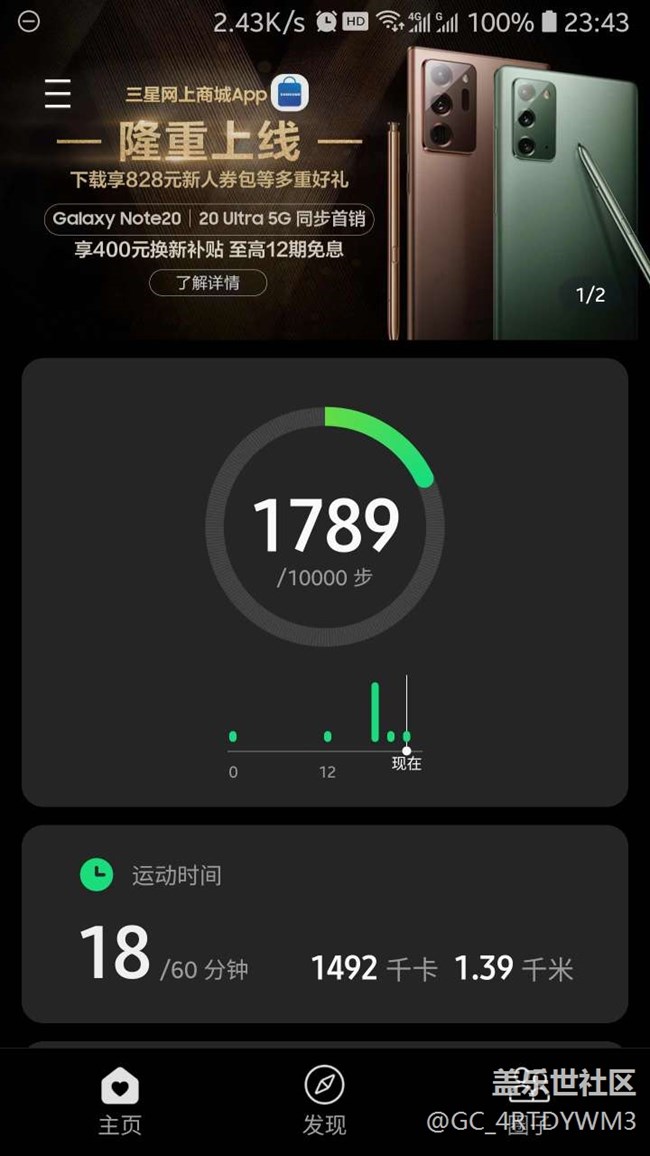Tap the 了解详情 button on the banner
The width and height of the screenshot is (650, 1156).
208,283
